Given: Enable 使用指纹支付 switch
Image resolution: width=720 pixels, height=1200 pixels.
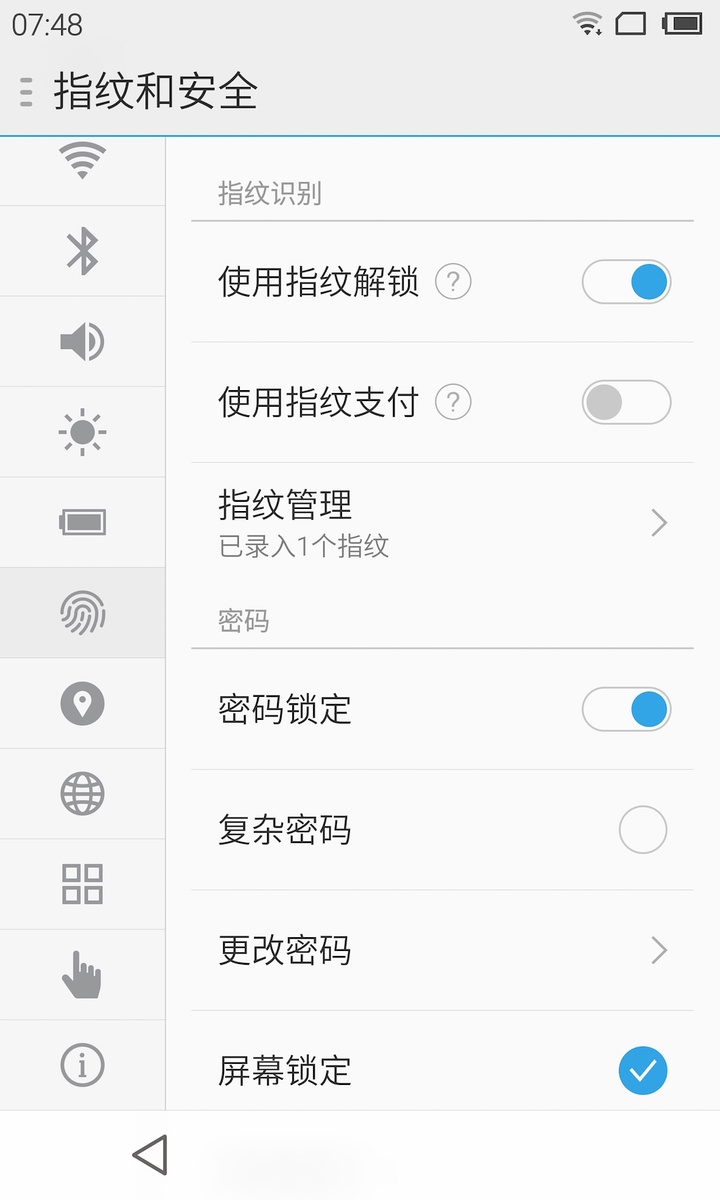Looking at the screenshot, I should tap(626, 402).
